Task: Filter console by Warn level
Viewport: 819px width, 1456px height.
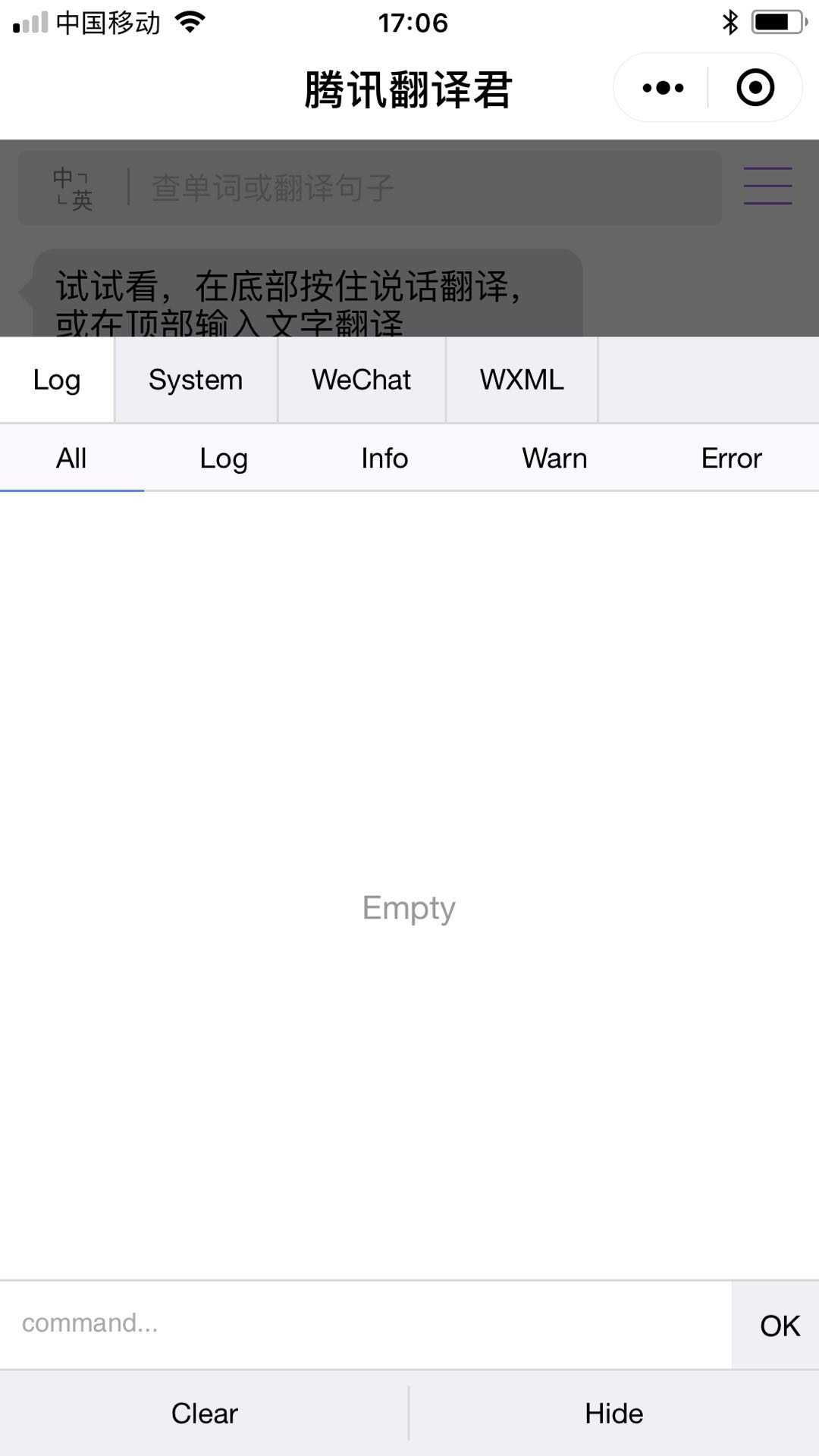Action: (x=554, y=459)
